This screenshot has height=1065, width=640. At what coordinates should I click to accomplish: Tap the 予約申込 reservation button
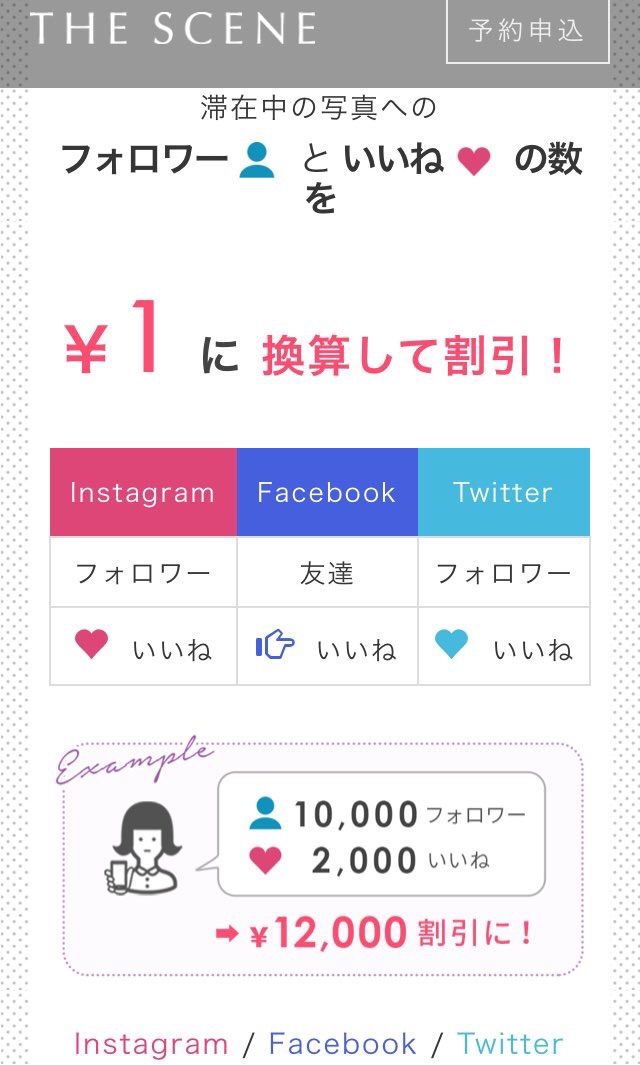[x=527, y=31]
